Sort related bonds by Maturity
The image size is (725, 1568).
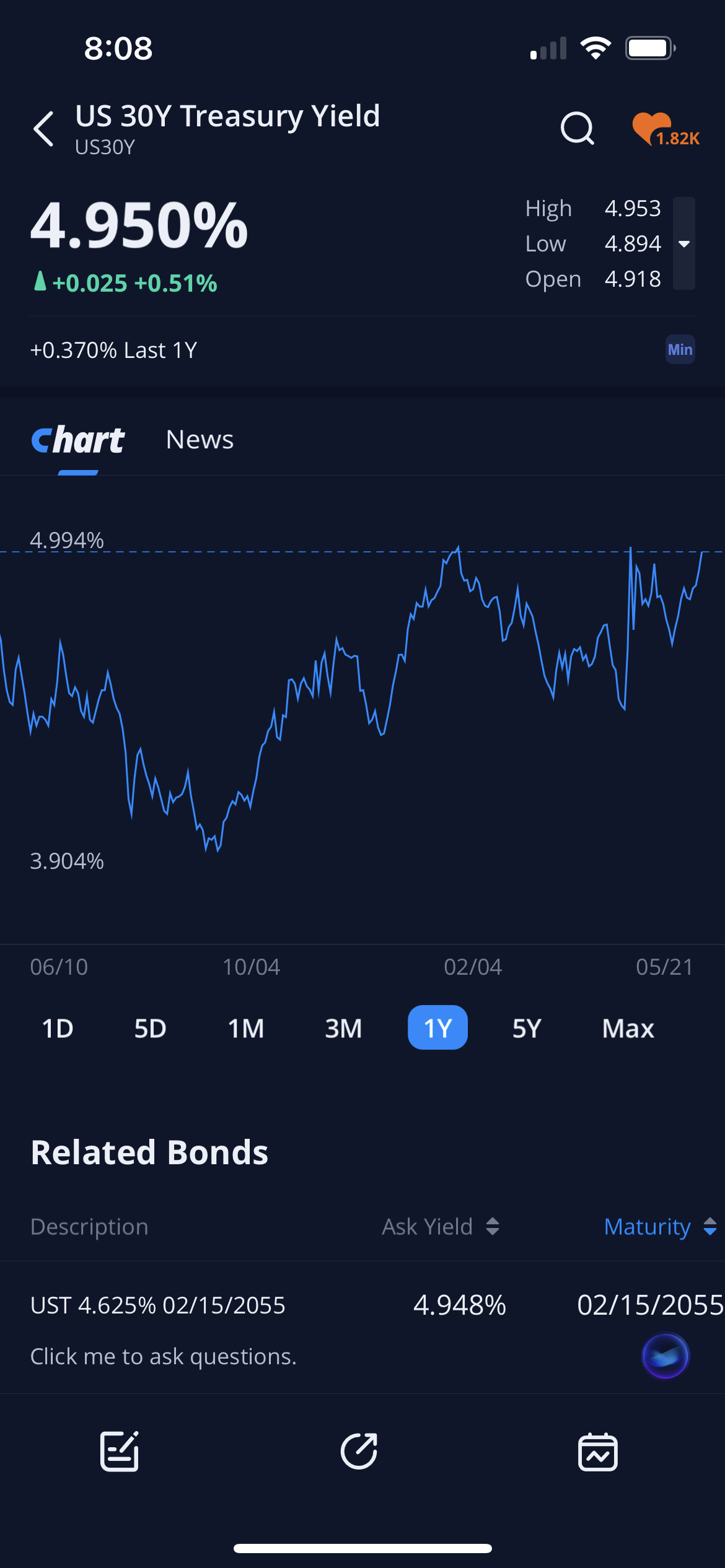[x=660, y=1226]
